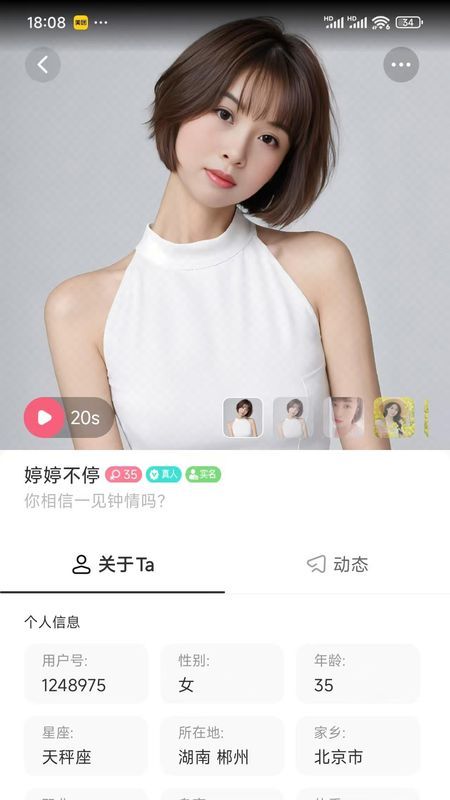Play the 20s voice introduction
Image resolution: width=450 pixels, height=800 pixels.
[68, 417]
